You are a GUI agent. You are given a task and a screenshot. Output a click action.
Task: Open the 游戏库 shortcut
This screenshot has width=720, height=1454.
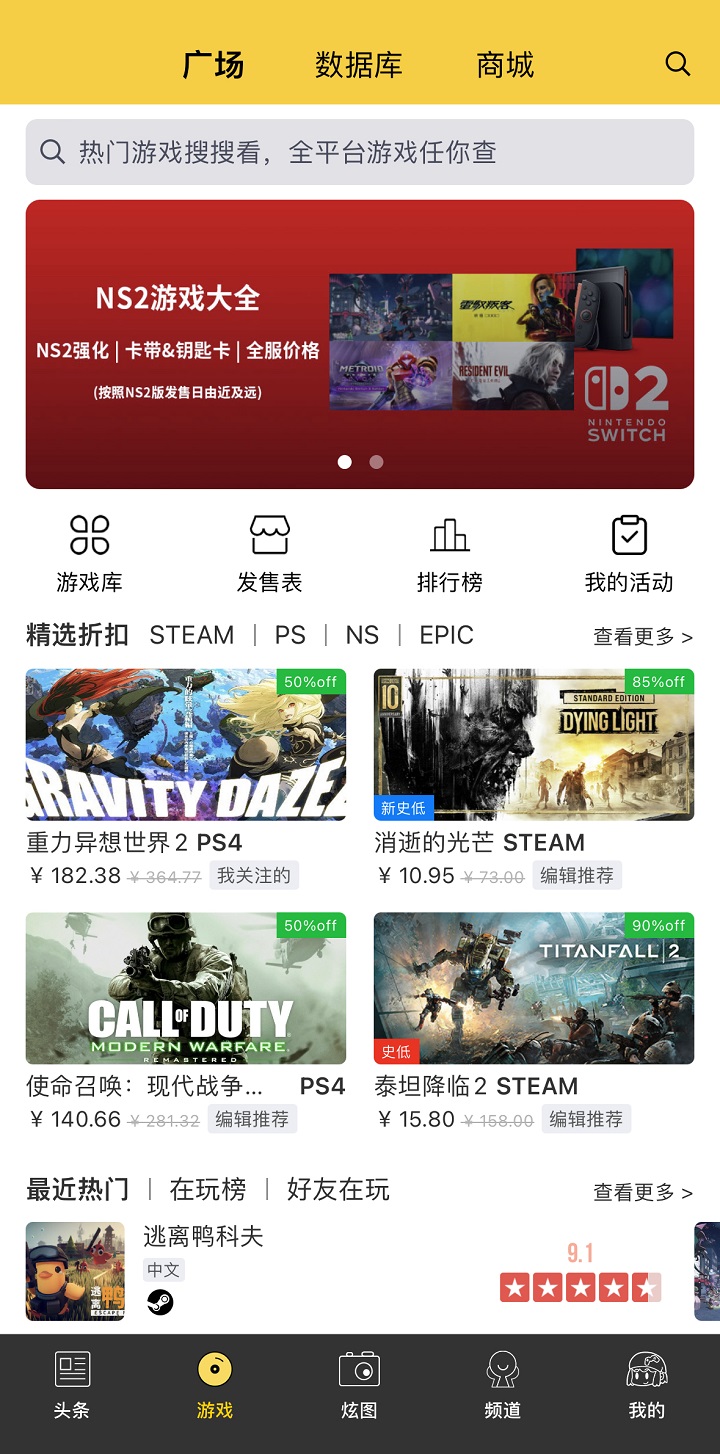(90, 553)
